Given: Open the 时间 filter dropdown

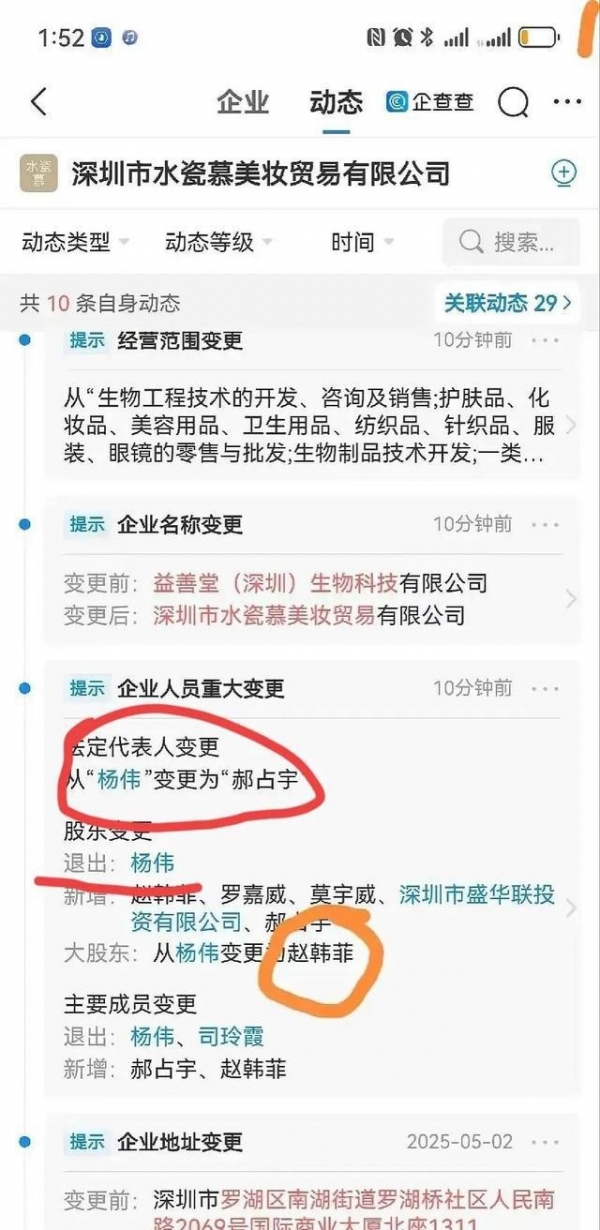Looking at the screenshot, I should click(362, 242).
